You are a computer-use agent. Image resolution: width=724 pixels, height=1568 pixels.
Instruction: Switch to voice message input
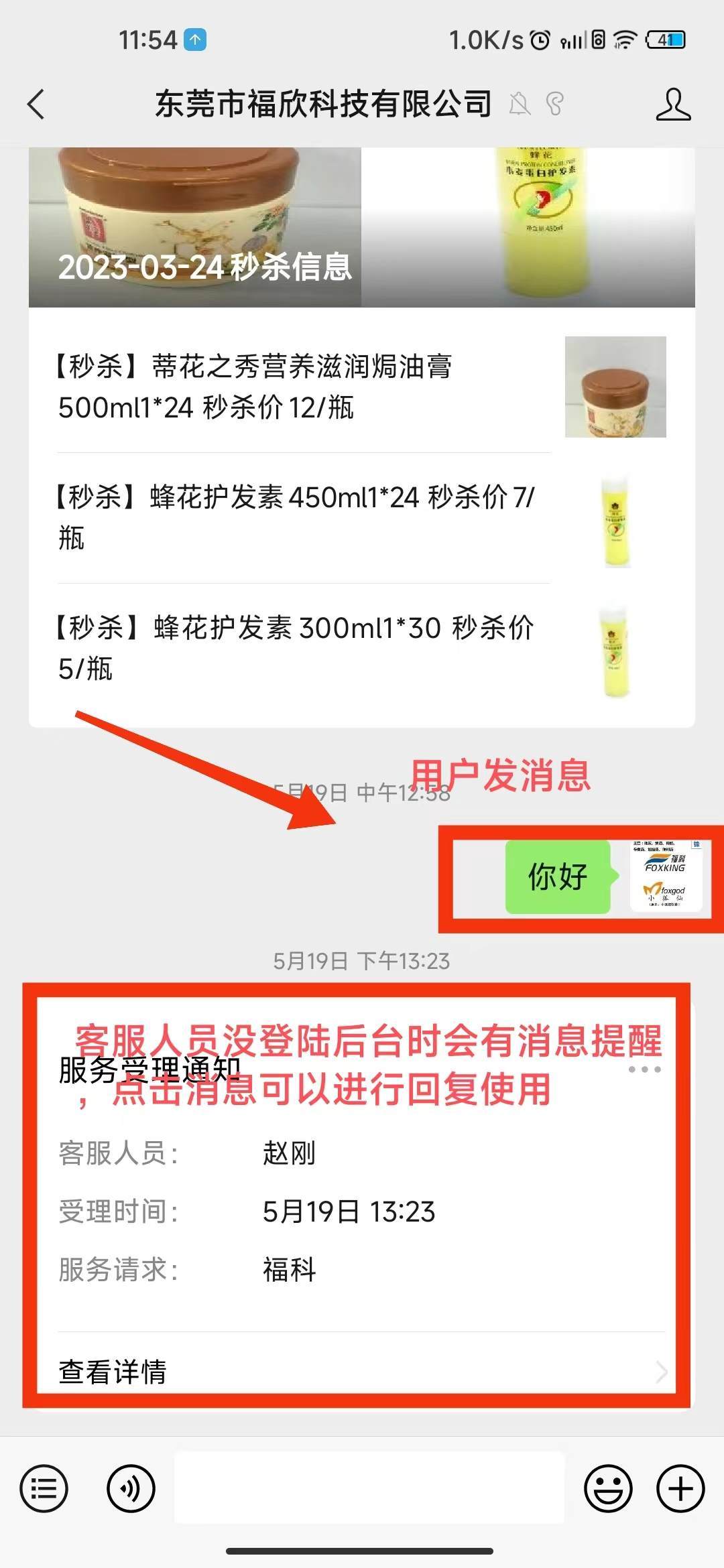coord(131,1490)
